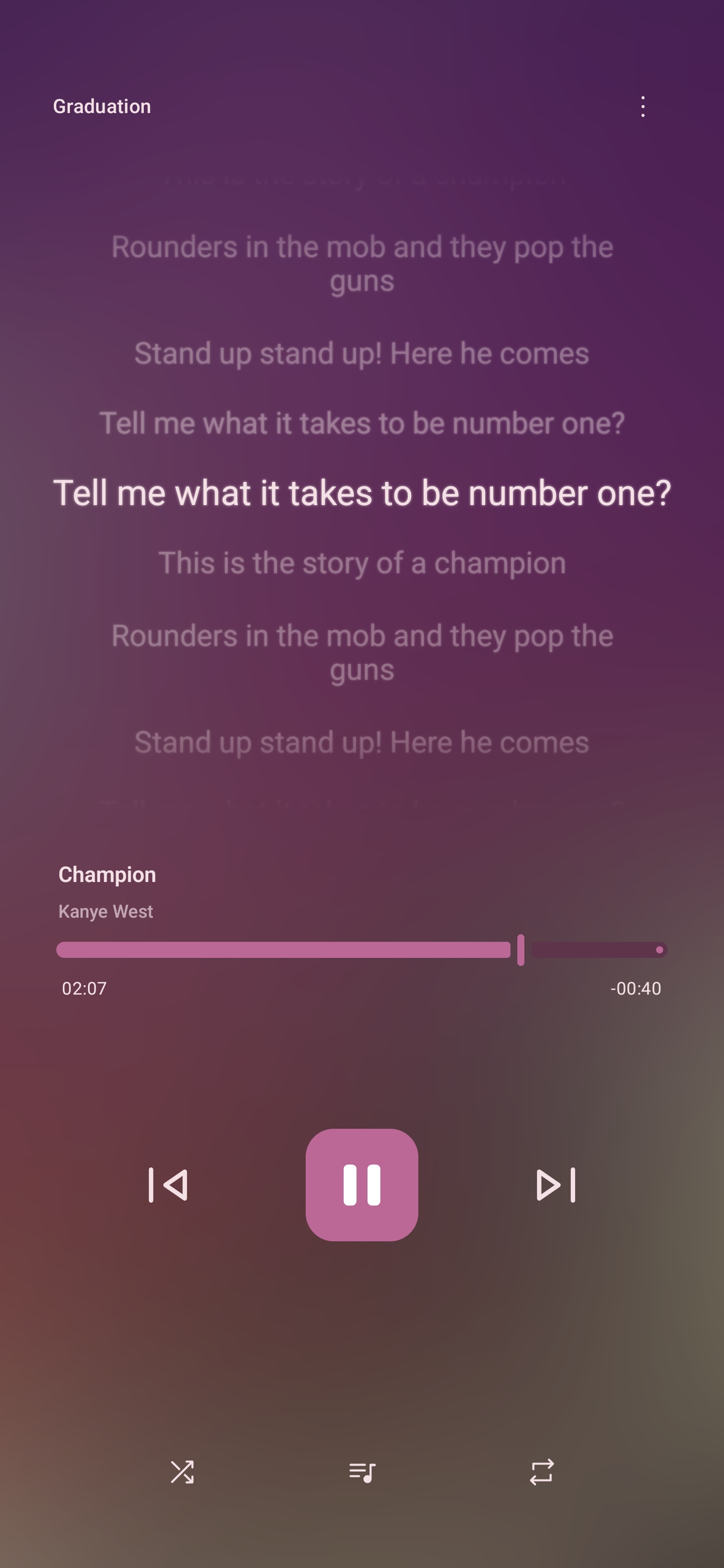Viewport: 724px width, 1568px height.
Task: Skip to the next track
Action: [556, 1185]
